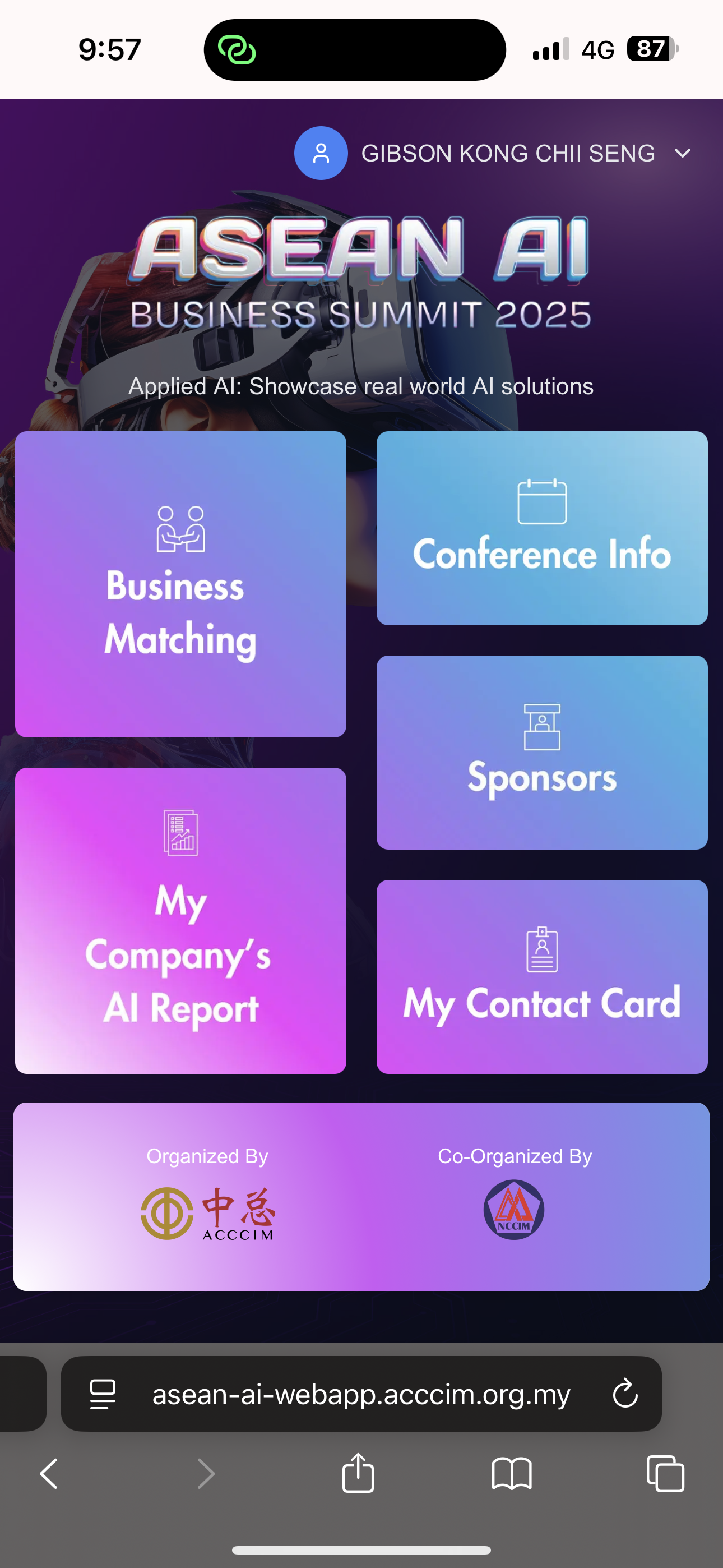Open the Business Matching tile
This screenshot has height=1568, width=723.
[x=180, y=584]
